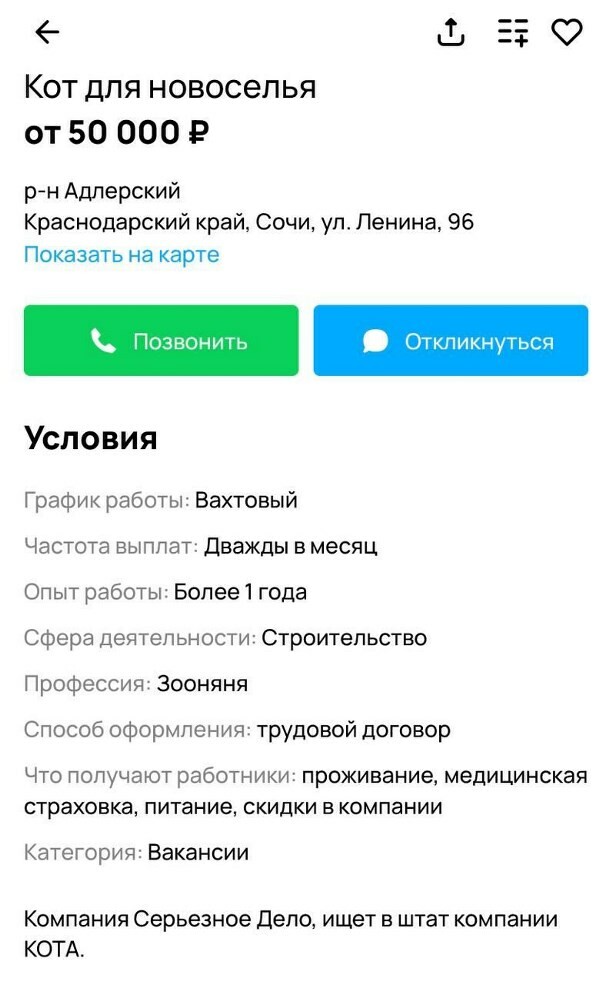Share this job listing
This screenshot has height=984, width=612.
(x=451, y=32)
